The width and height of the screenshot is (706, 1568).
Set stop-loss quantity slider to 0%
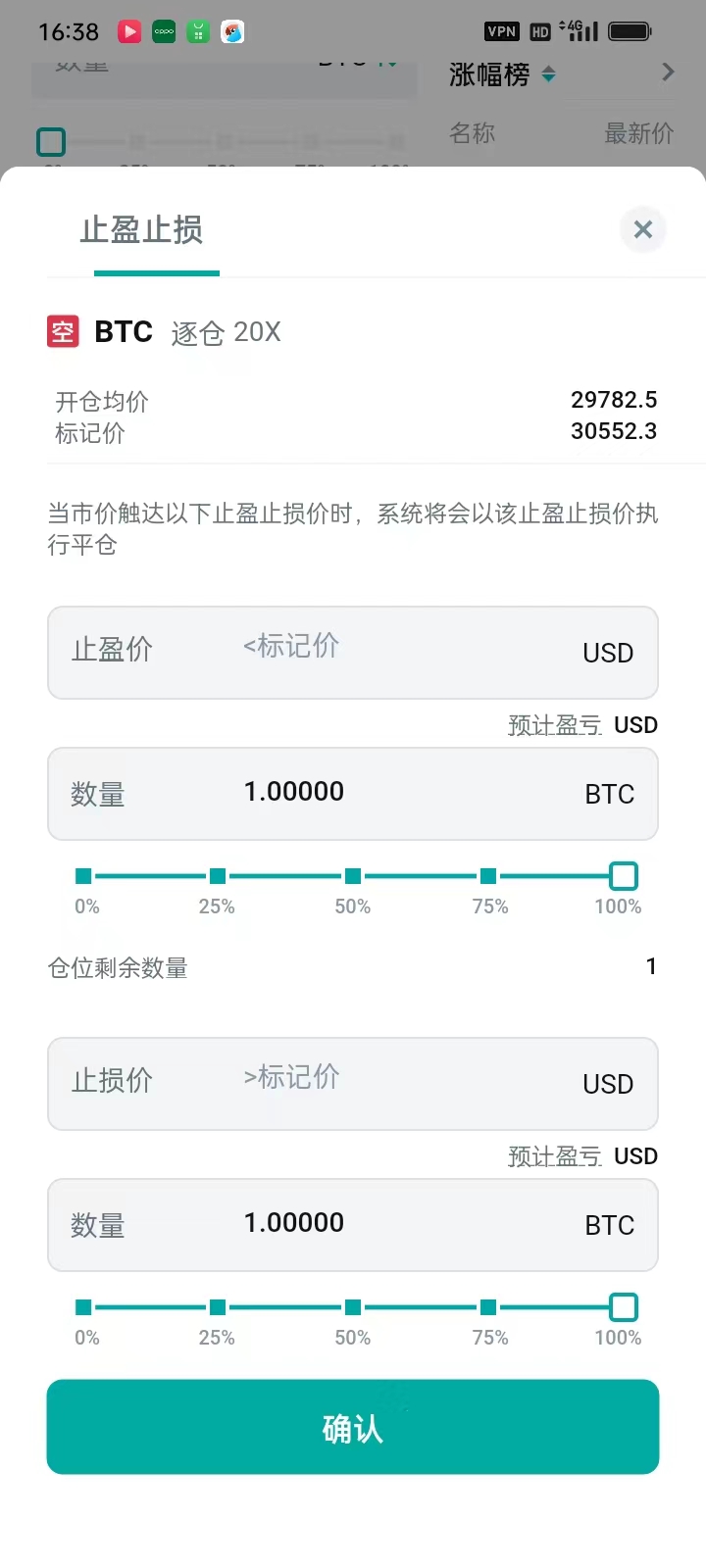[83, 1307]
